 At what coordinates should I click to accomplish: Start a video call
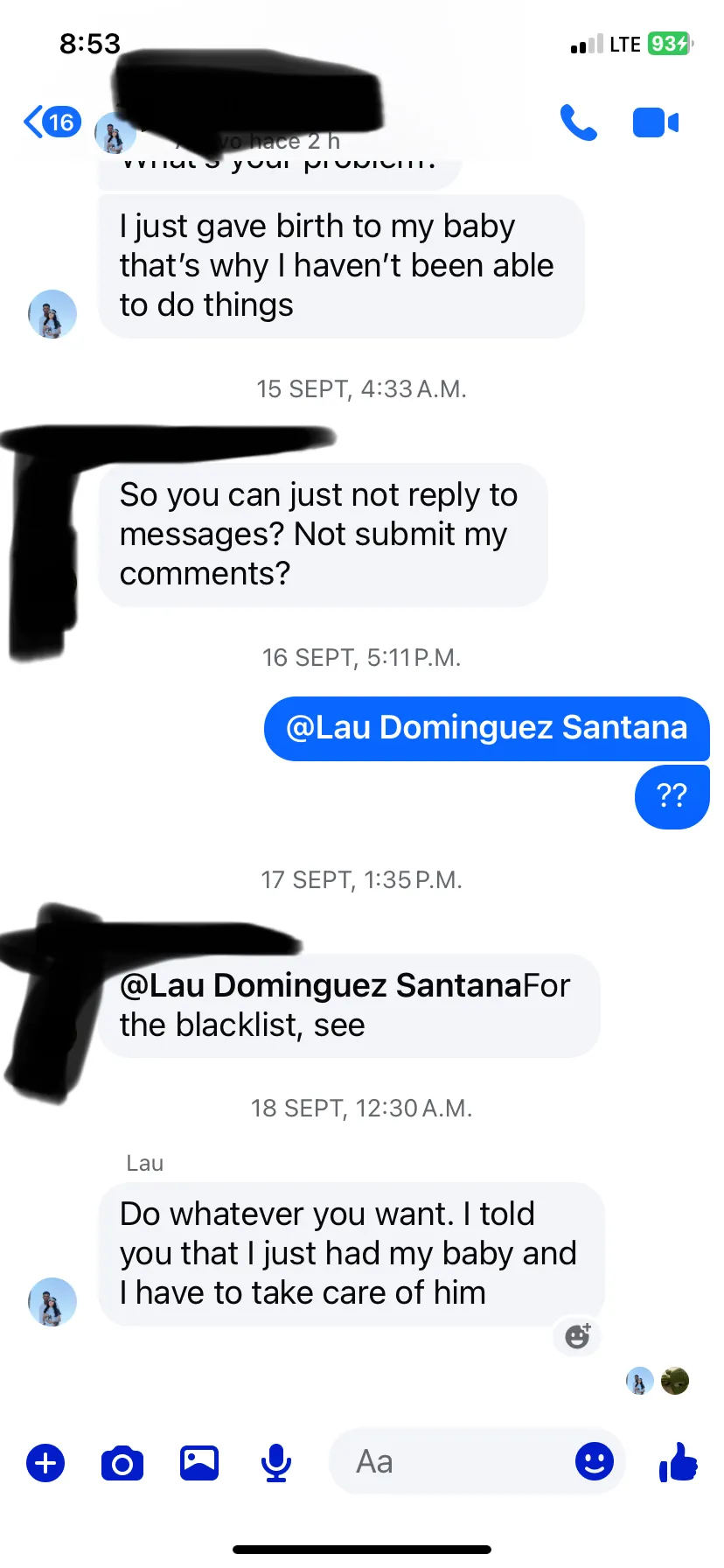[x=655, y=122]
